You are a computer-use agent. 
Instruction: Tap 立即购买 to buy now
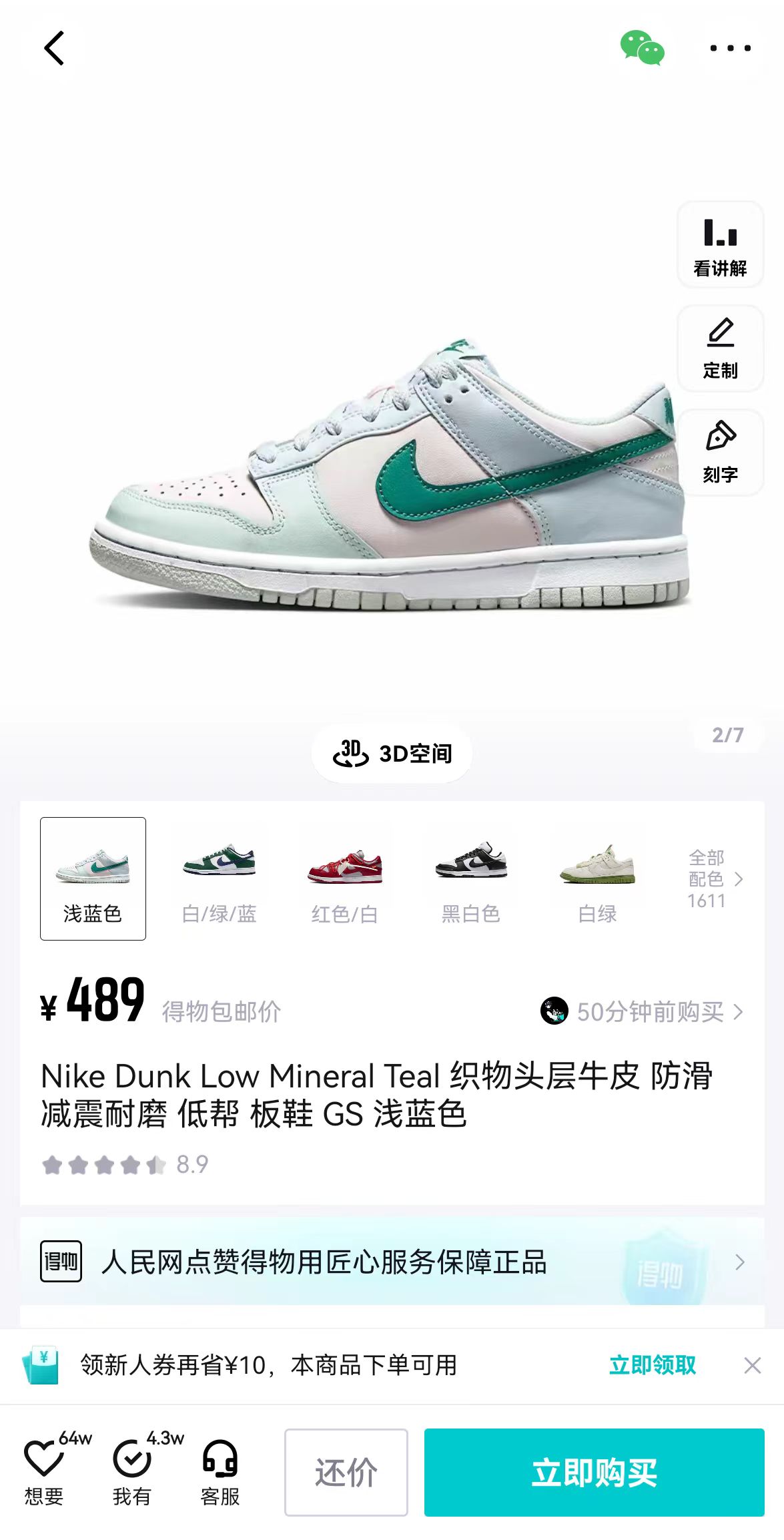(594, 1472)
